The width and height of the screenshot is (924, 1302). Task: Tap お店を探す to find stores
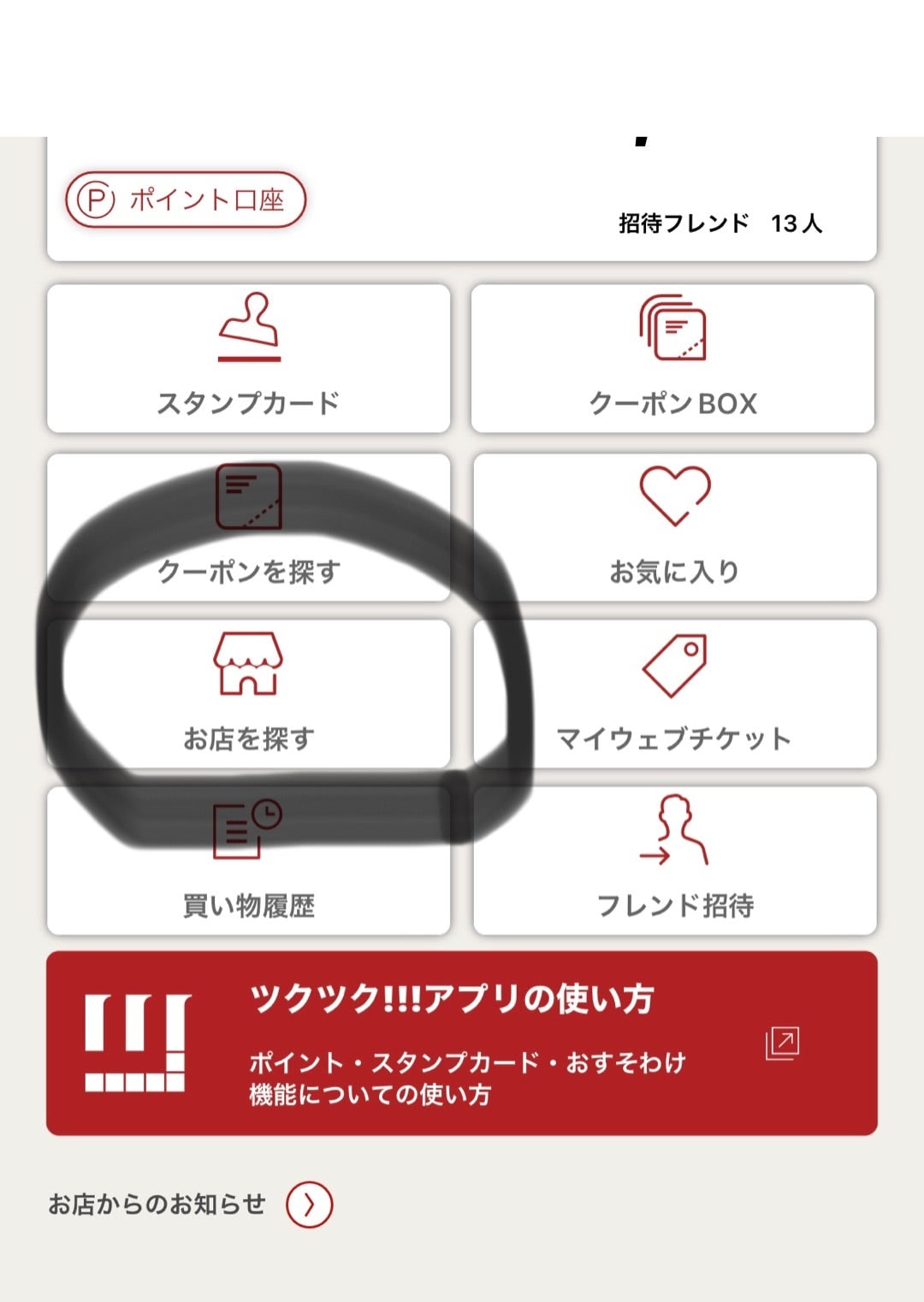tap(248, 693)
